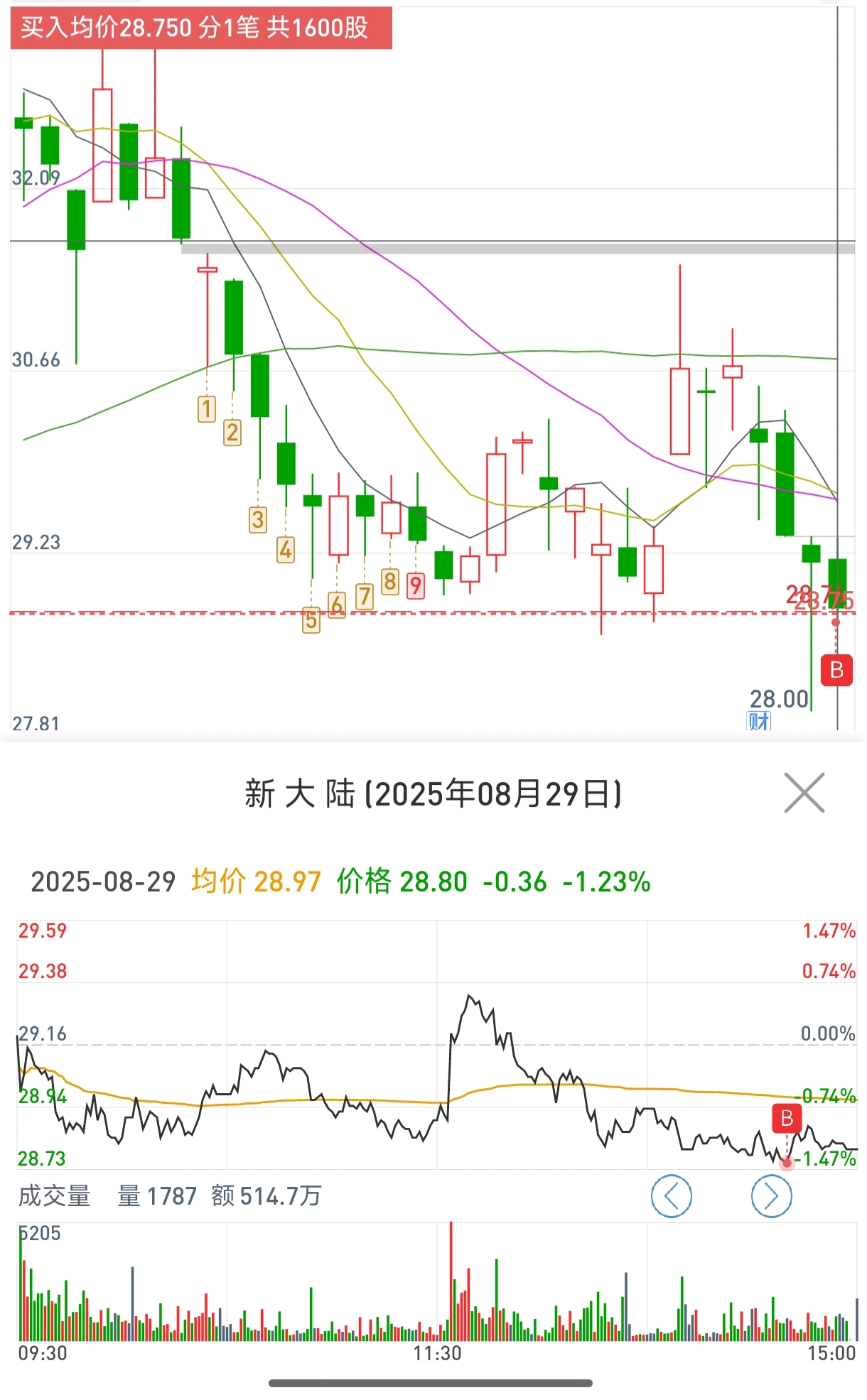Close the 新大陆 intraday chart popup

[804, 793]
